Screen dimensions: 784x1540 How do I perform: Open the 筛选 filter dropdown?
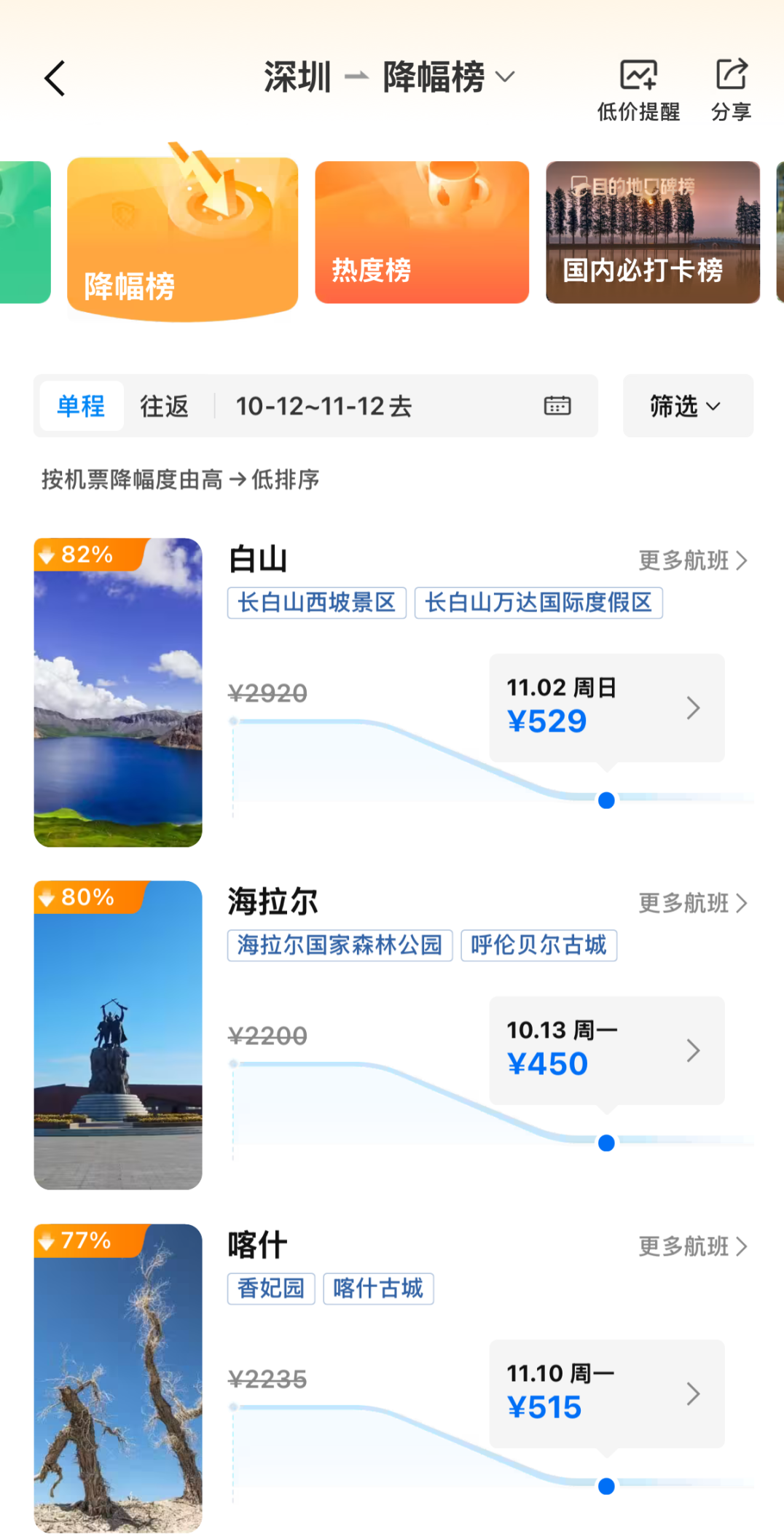[x=687, y=406]
